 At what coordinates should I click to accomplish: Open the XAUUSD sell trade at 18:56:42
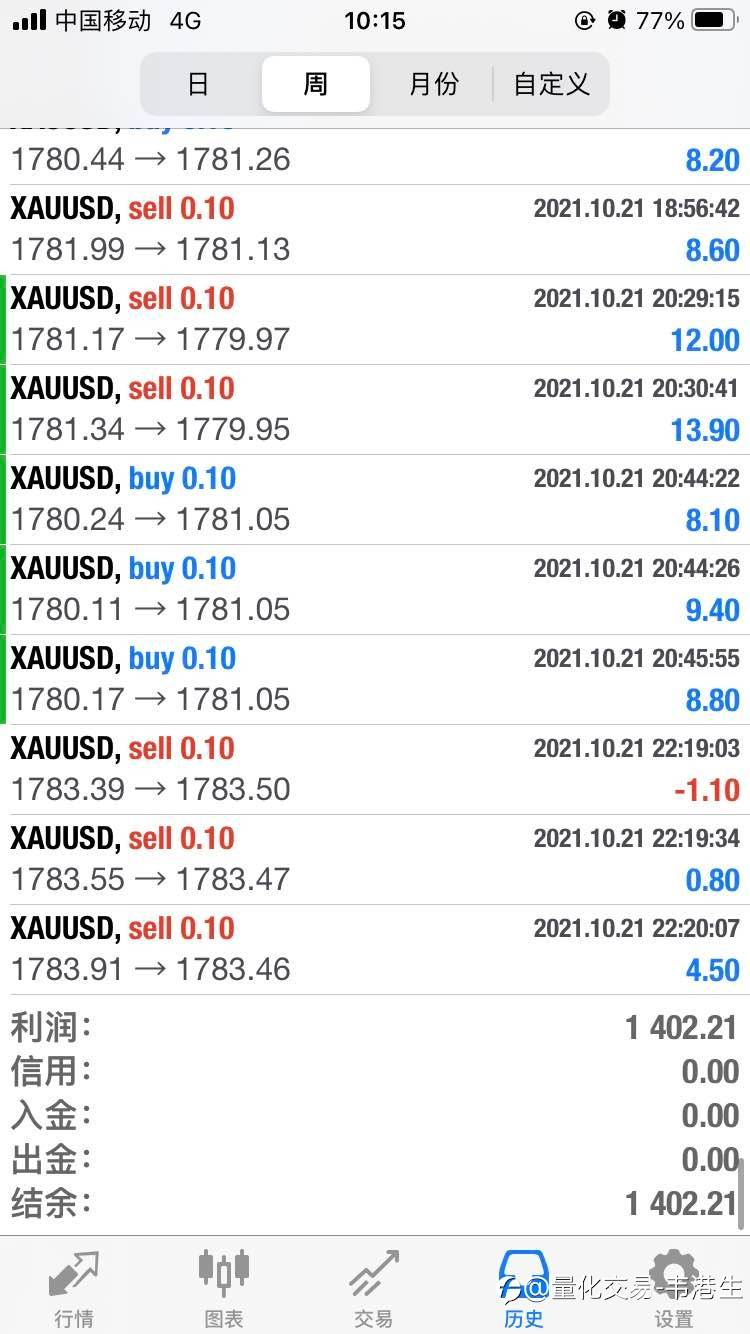coord(375,230)
